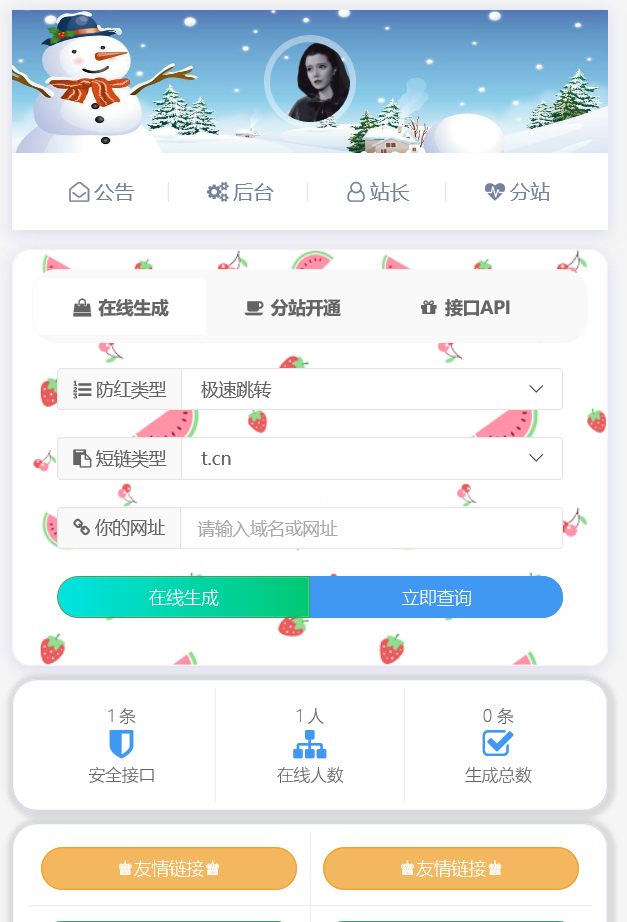
Task: Tap the blue 立即查询 button
Action: point(436,597)
